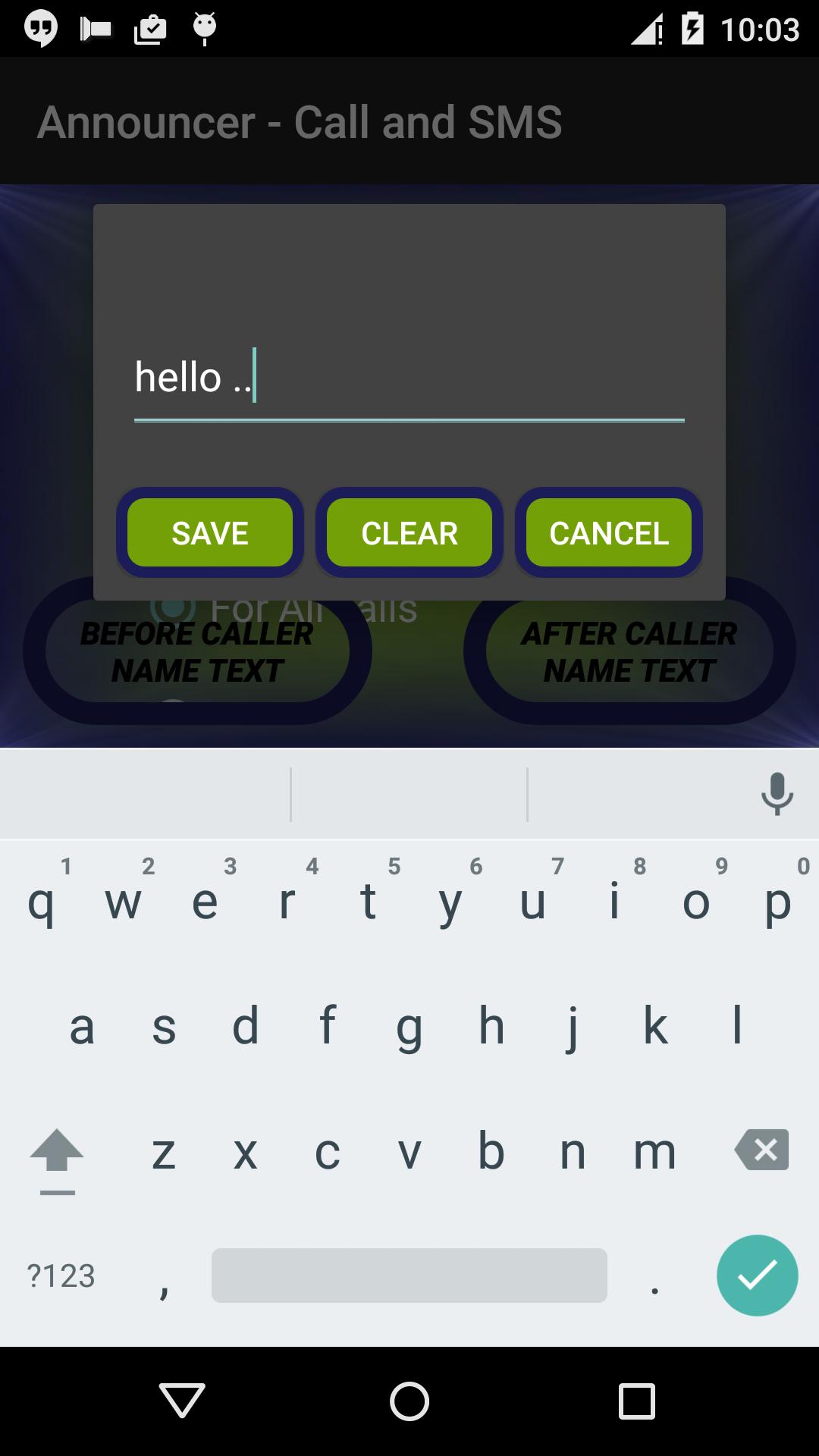Confirm input with the checkmark key

pyautogui.click(x=757, y=1276)
